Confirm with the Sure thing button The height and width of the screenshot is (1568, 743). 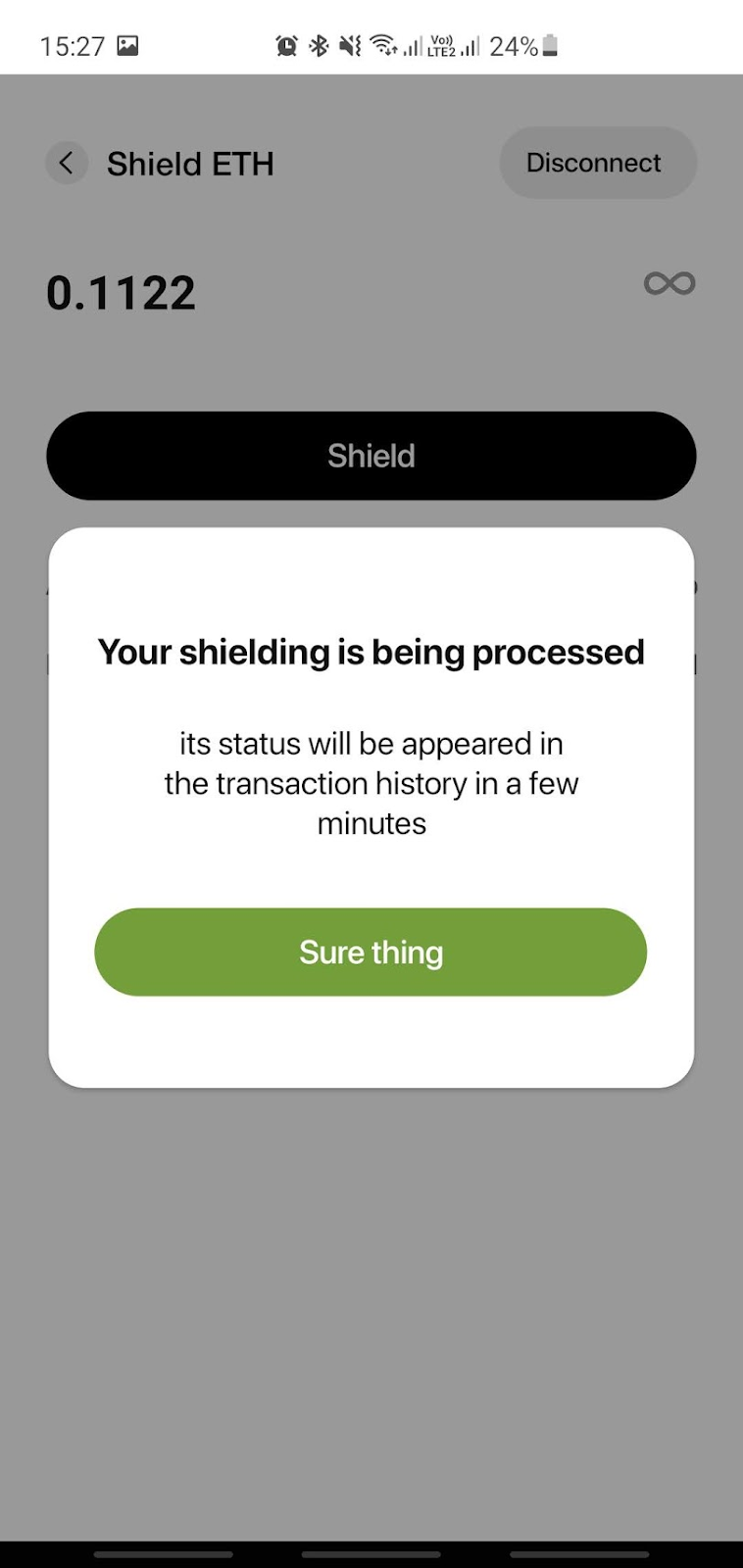click(371, 952)
